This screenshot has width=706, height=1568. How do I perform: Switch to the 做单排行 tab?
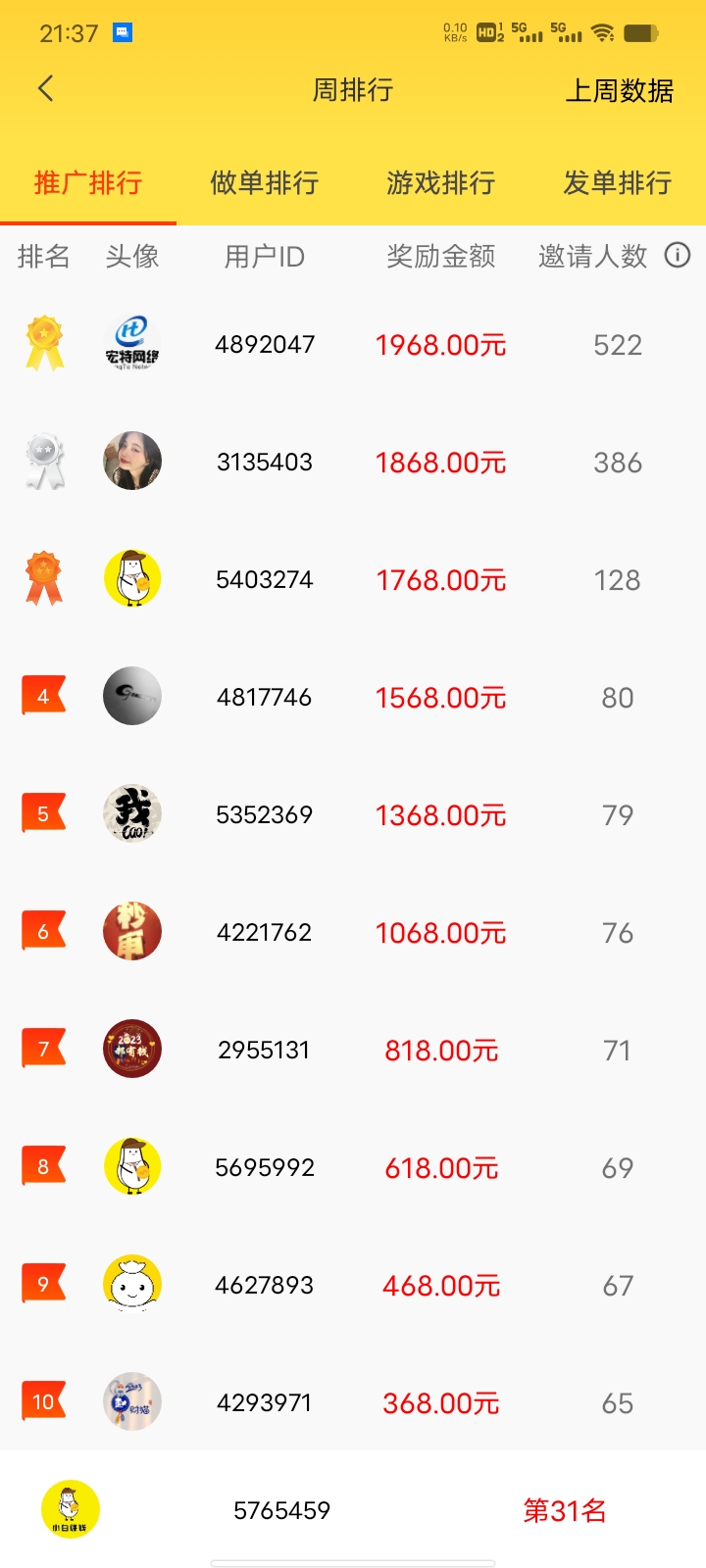[265, 182]
